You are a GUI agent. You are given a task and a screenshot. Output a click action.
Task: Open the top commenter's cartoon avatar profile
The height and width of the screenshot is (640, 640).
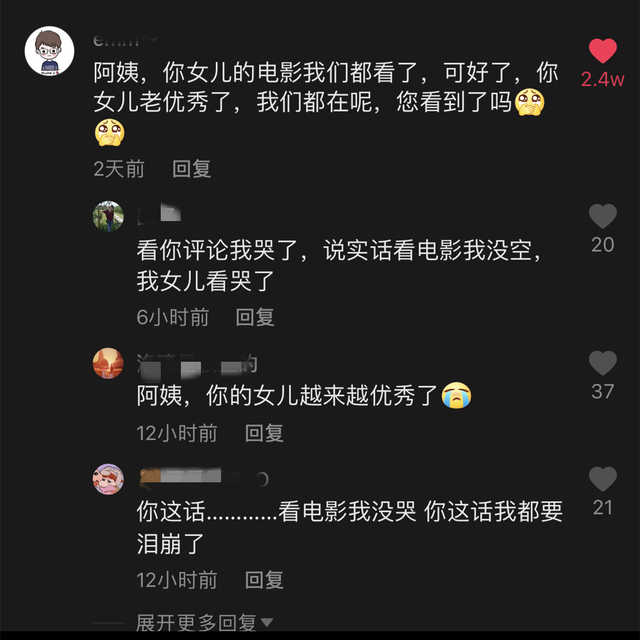tap(50, 52)
